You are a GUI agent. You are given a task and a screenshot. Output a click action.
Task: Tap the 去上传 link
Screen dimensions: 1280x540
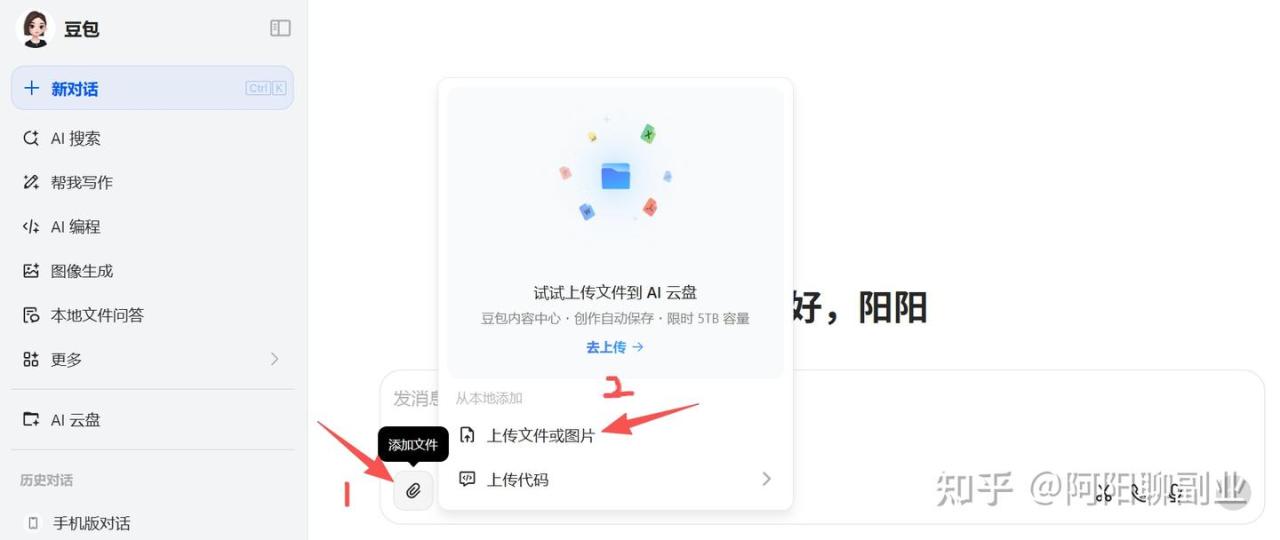tap(614, 347)
